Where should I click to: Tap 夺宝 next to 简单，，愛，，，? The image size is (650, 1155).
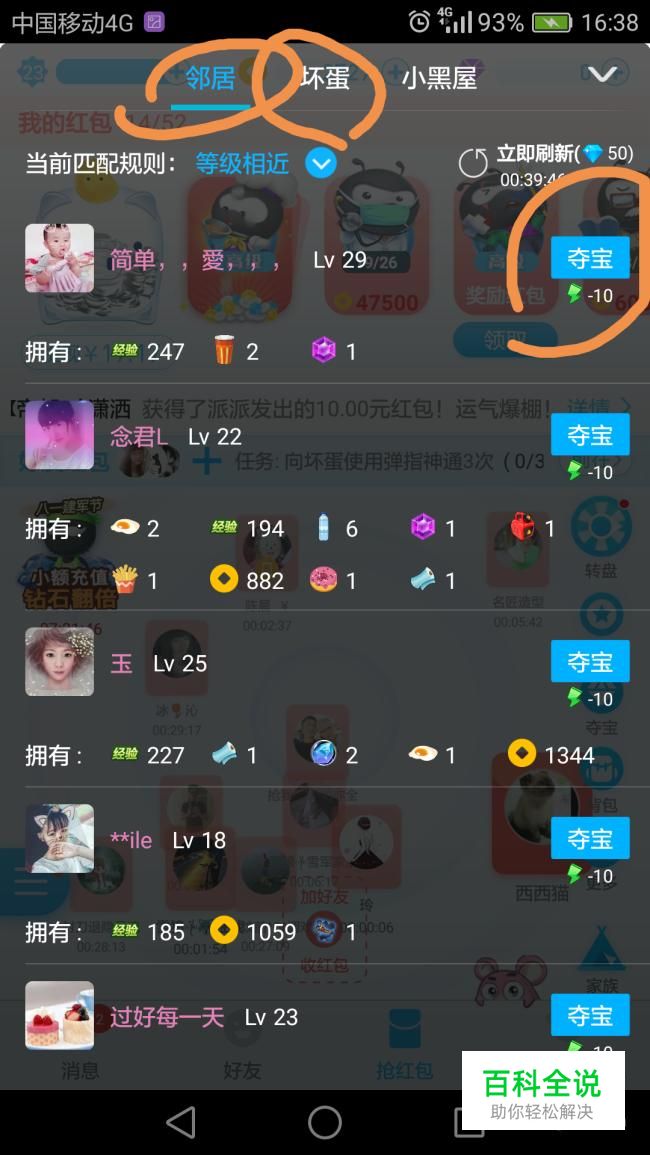pos(590,258)
